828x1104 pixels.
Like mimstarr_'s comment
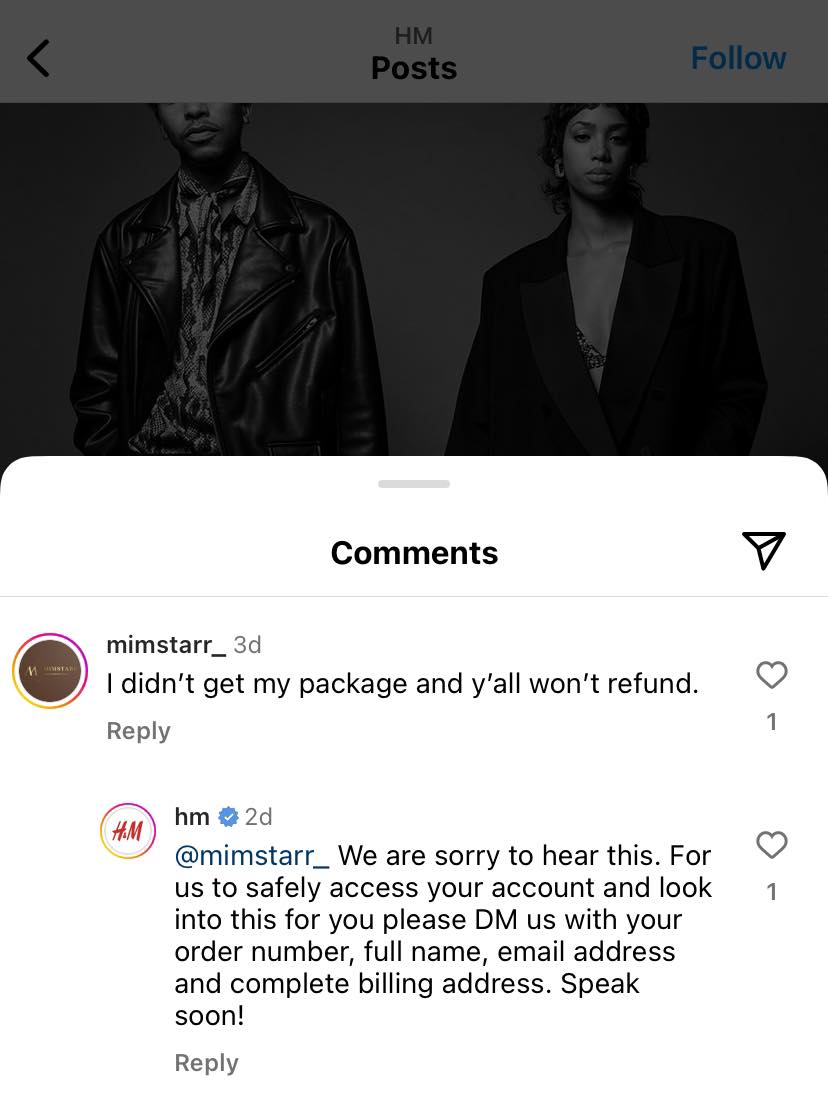pyautogui.click(x=771, y=676)
